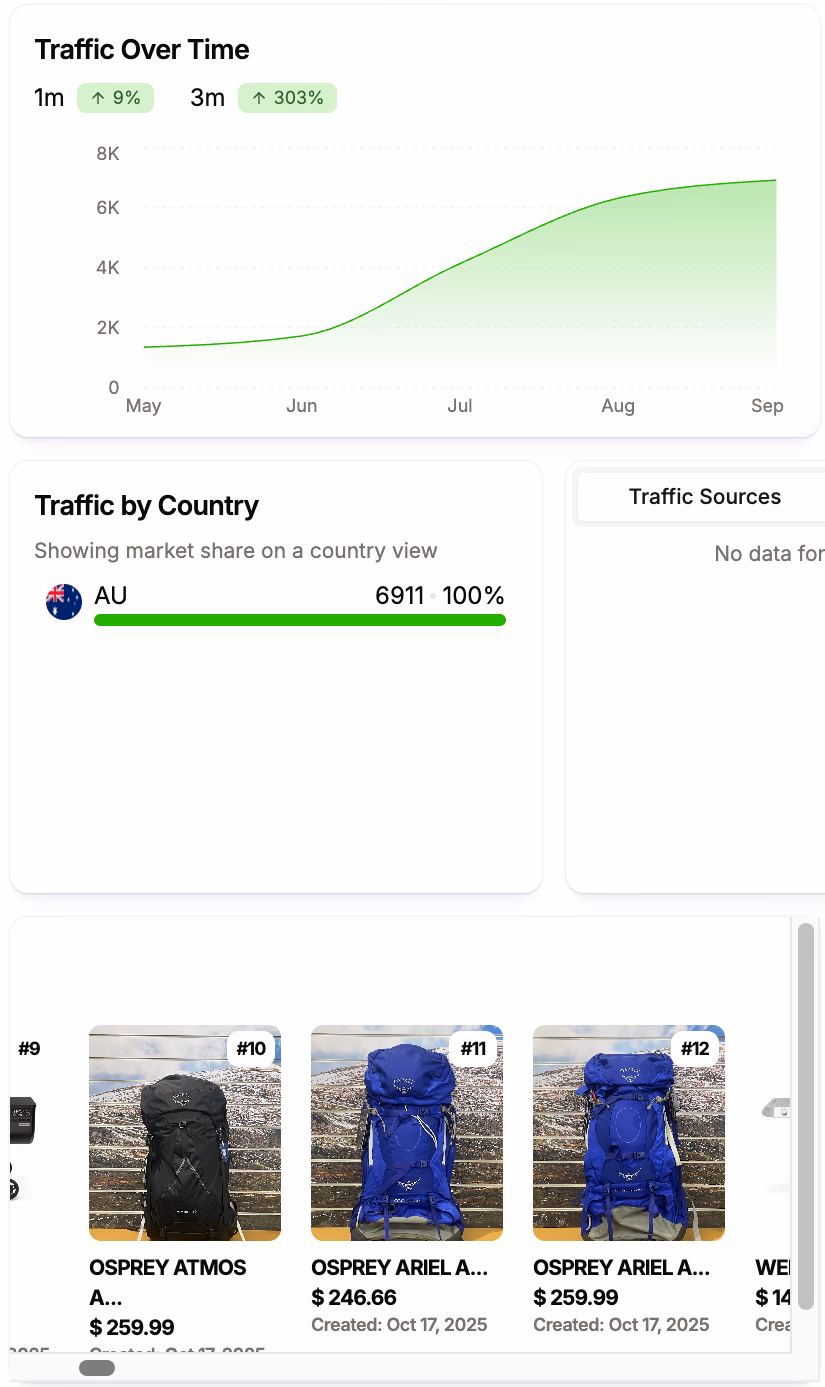
Task: Open the #11 Osprey Ariel product thumbnail
Action: click(406, 1133)
